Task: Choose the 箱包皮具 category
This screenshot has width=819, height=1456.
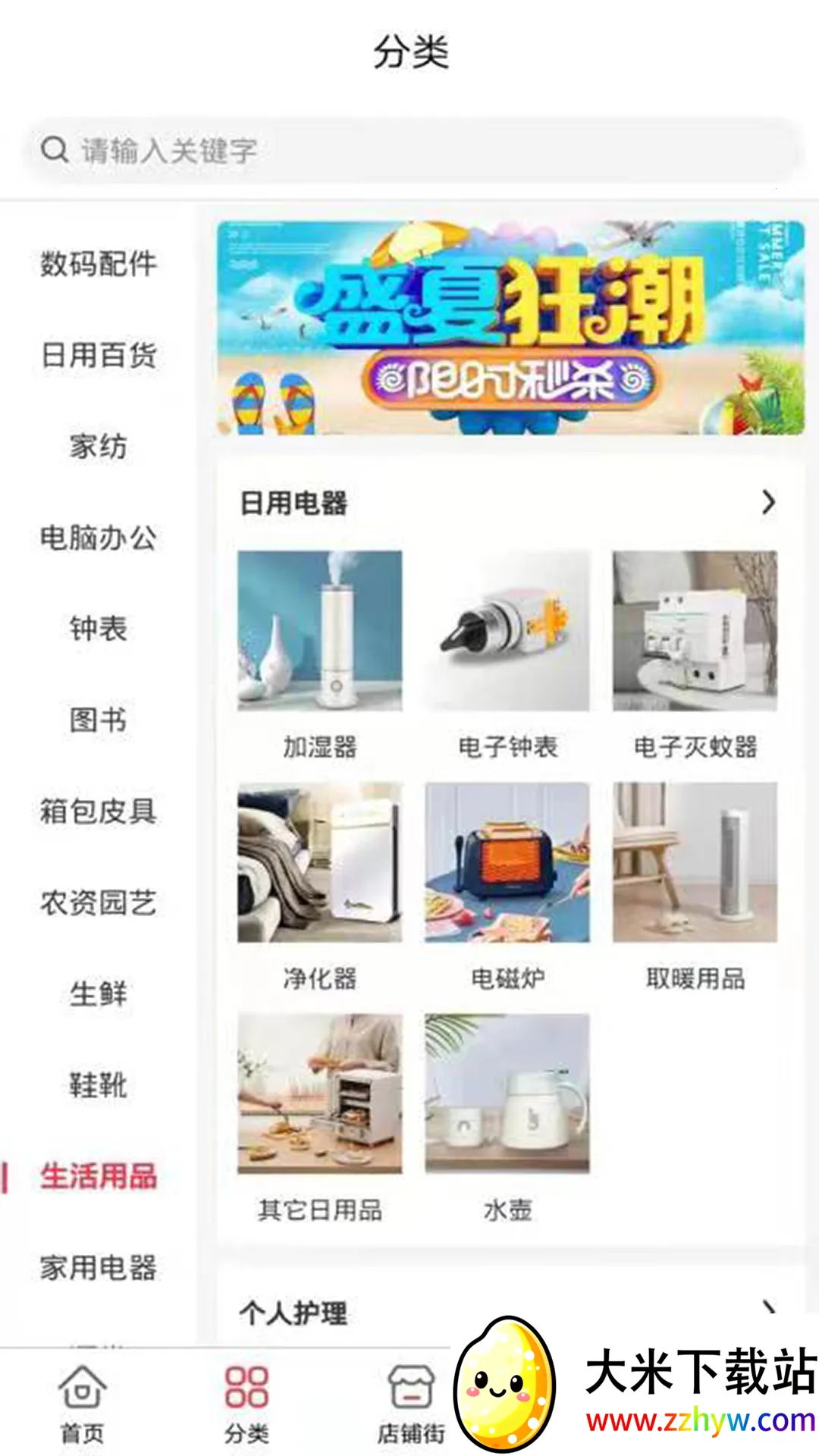Action: coord(99,811)
